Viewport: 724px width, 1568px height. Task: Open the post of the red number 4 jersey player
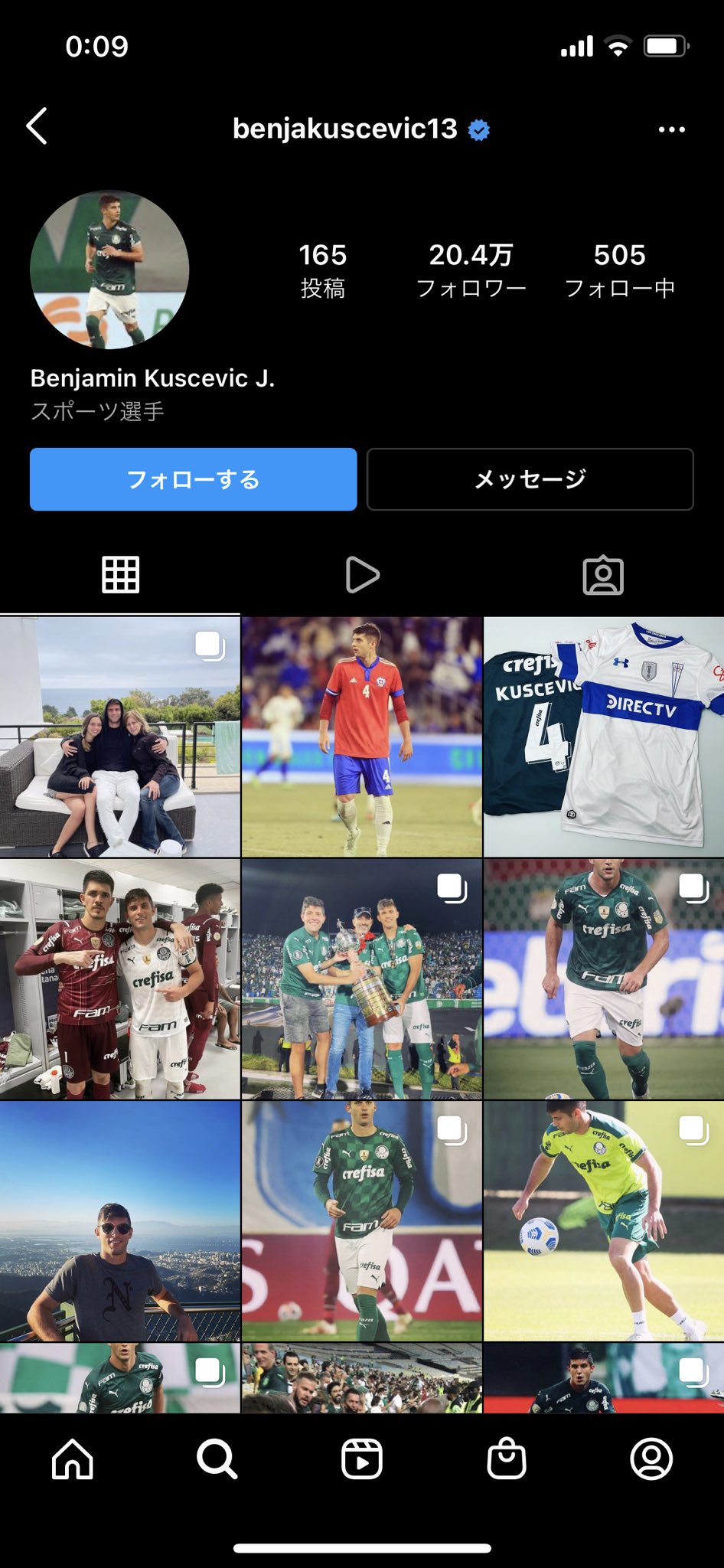pyautogui.click(x=362, y=737)
